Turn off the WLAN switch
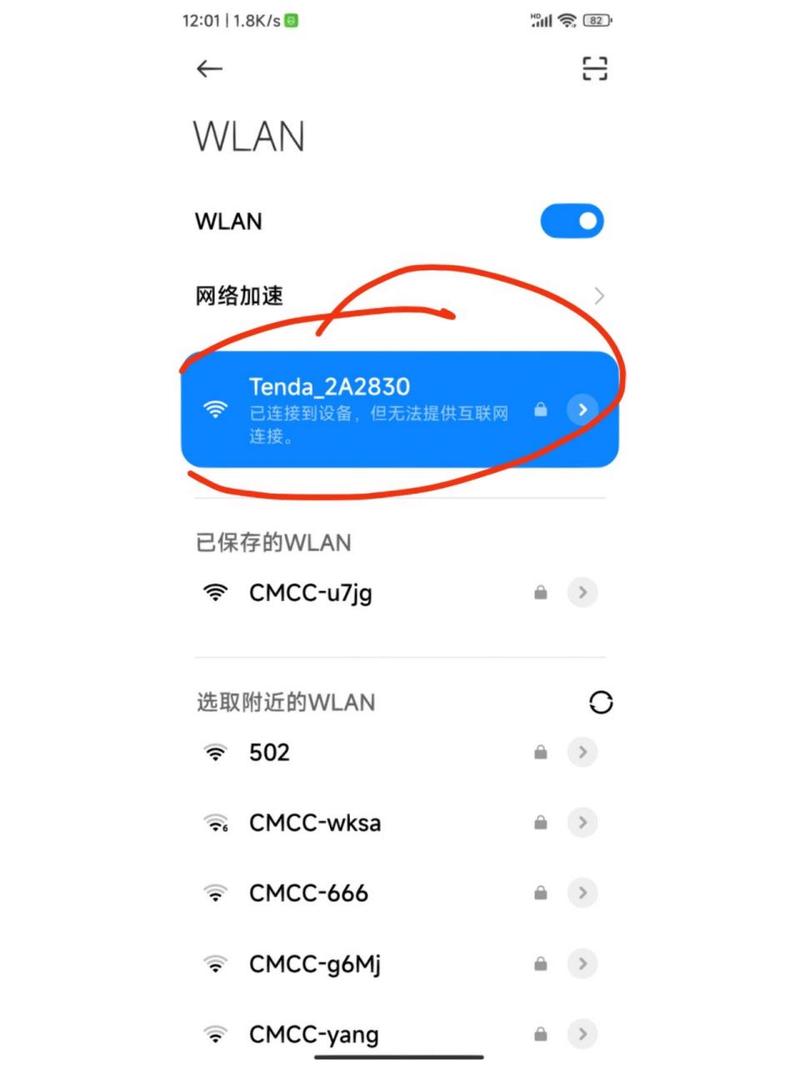The height and width of the screenshot is (1067, 800). click(572, 221)
